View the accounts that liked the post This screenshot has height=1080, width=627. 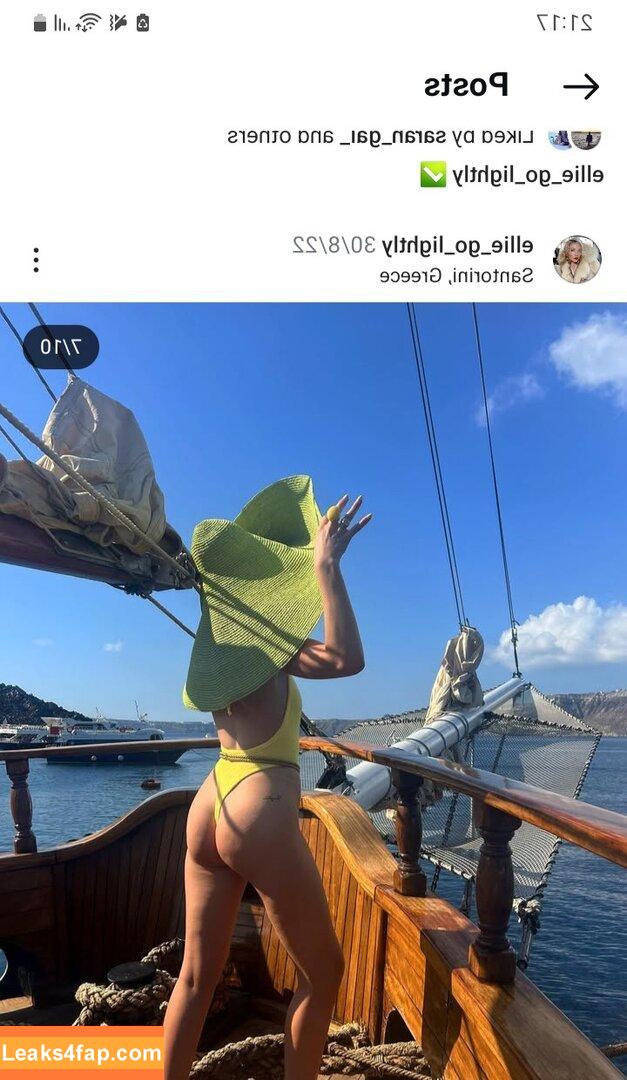(380, 137)
